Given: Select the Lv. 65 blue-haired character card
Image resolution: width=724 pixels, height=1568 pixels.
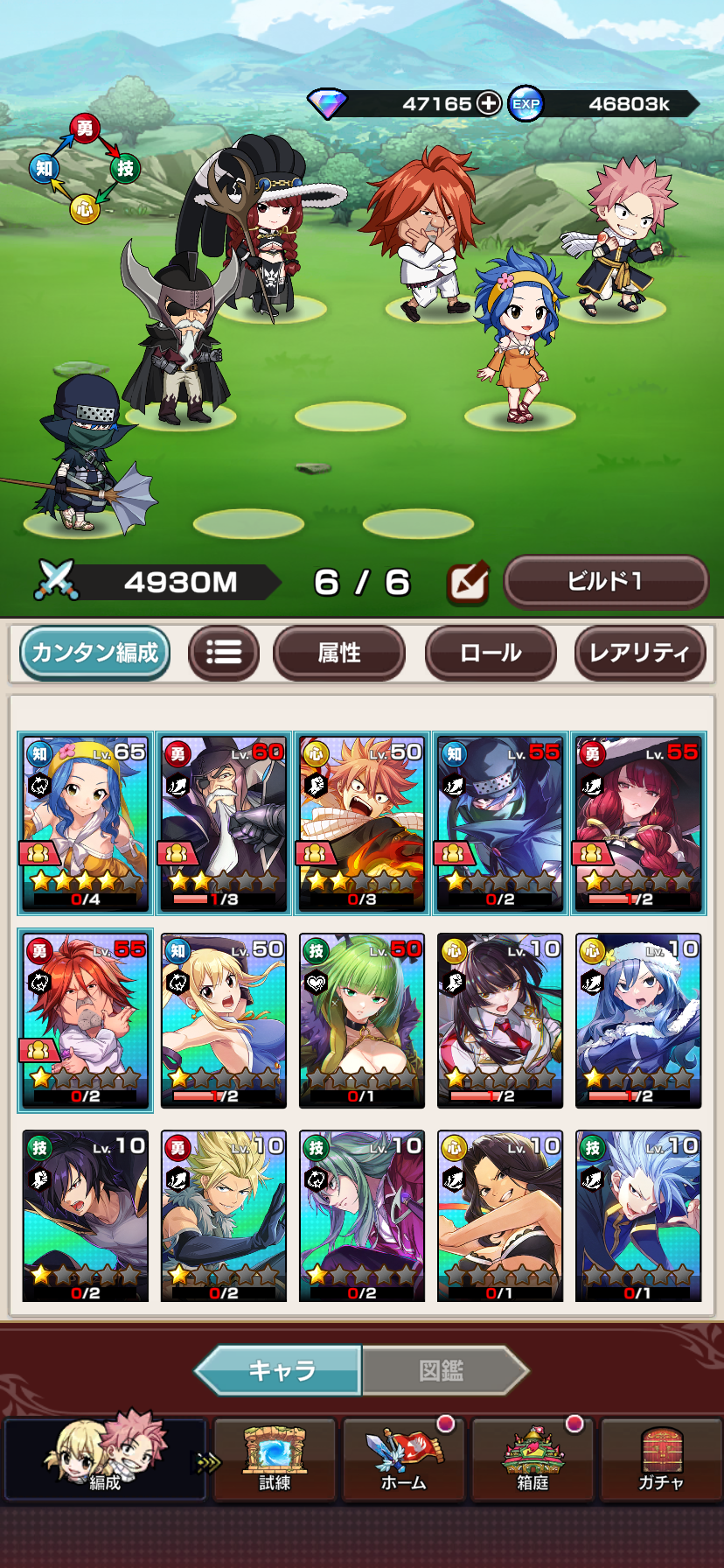Looking at the screenshot, I should coord(86,823).
